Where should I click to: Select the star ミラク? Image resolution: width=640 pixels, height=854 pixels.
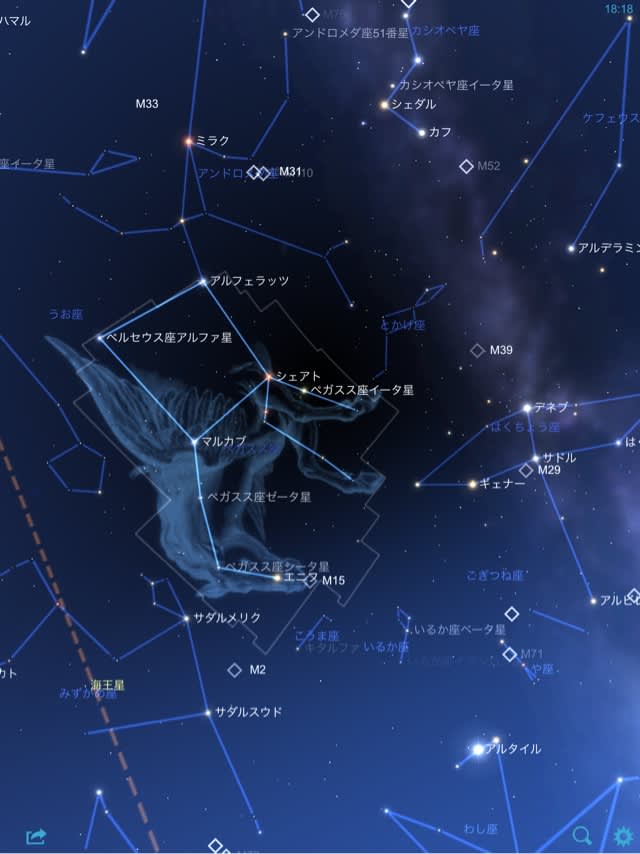(188, 141)
